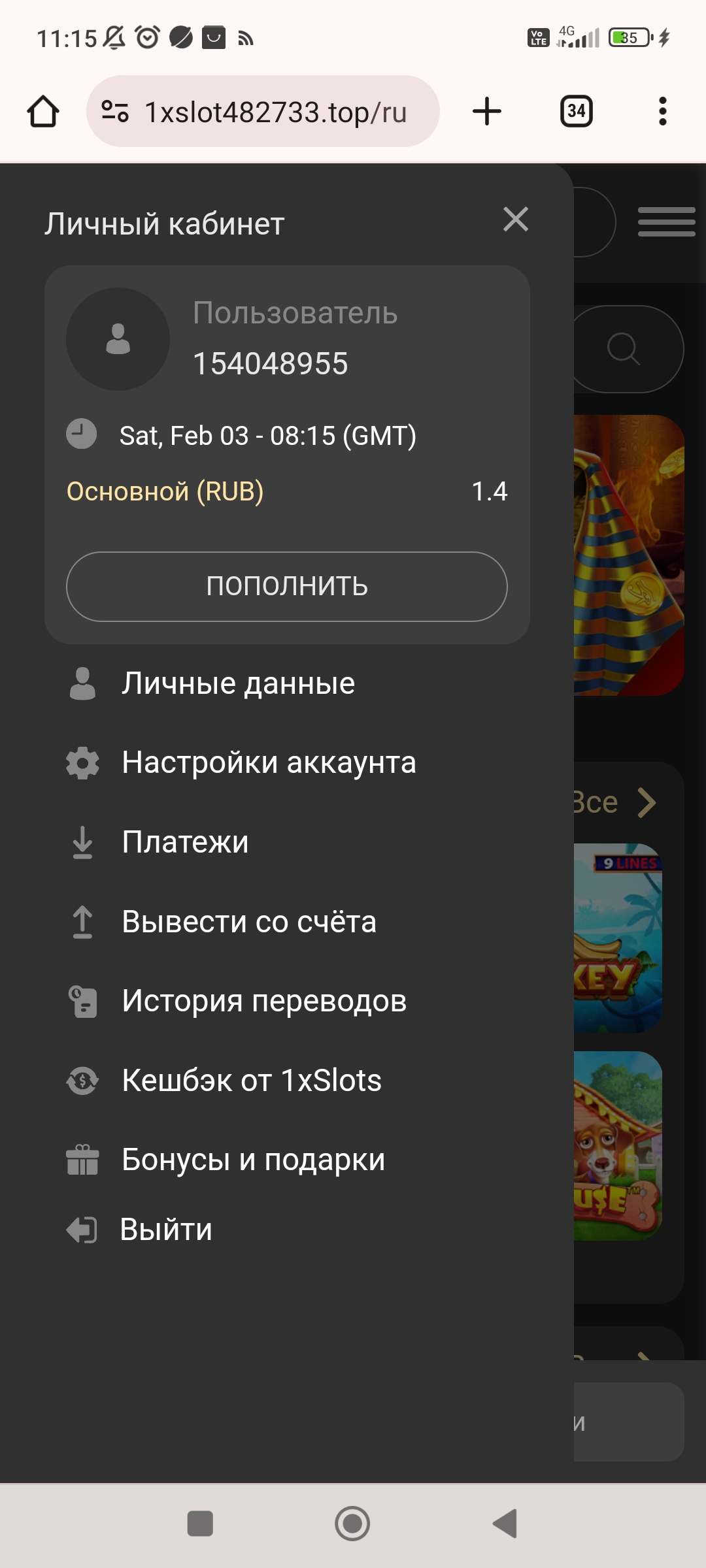Open a new browser tab
This screenshot has width=706, height=1568.
487,111
